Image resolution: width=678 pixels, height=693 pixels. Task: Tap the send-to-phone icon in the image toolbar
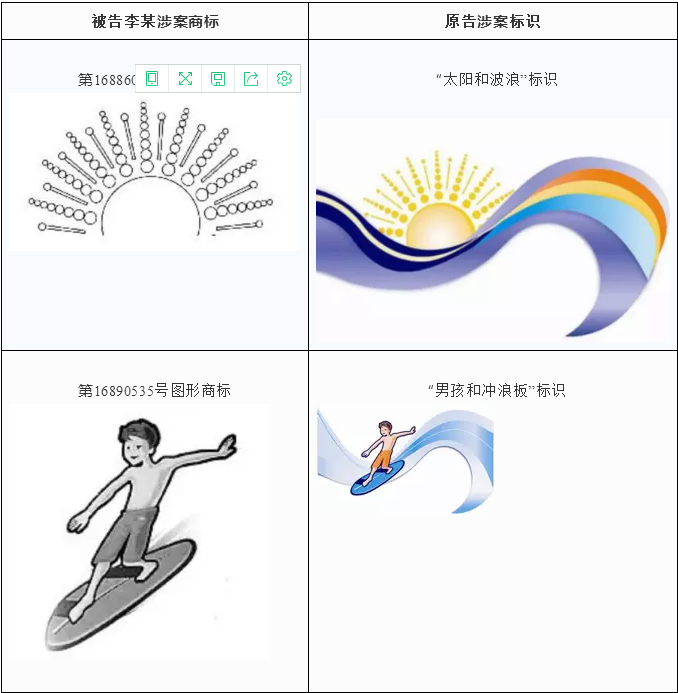pos(152,78)
